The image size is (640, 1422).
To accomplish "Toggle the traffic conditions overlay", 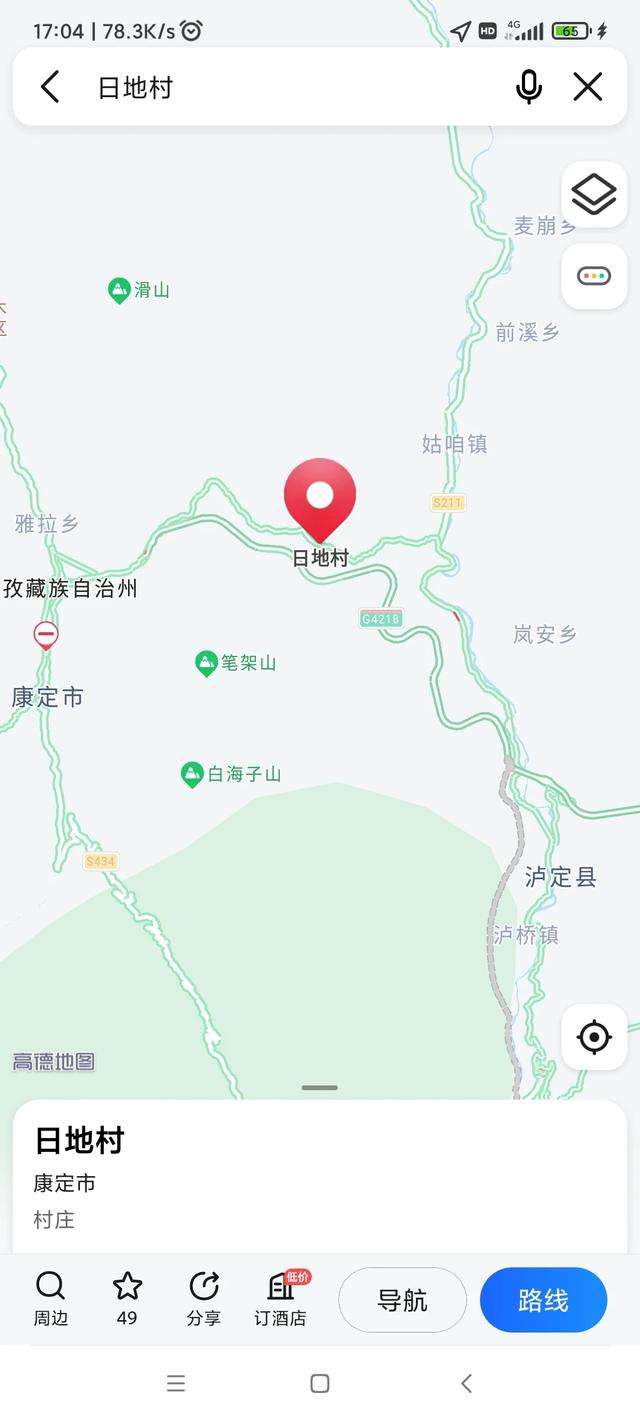I will click(594, 276).
